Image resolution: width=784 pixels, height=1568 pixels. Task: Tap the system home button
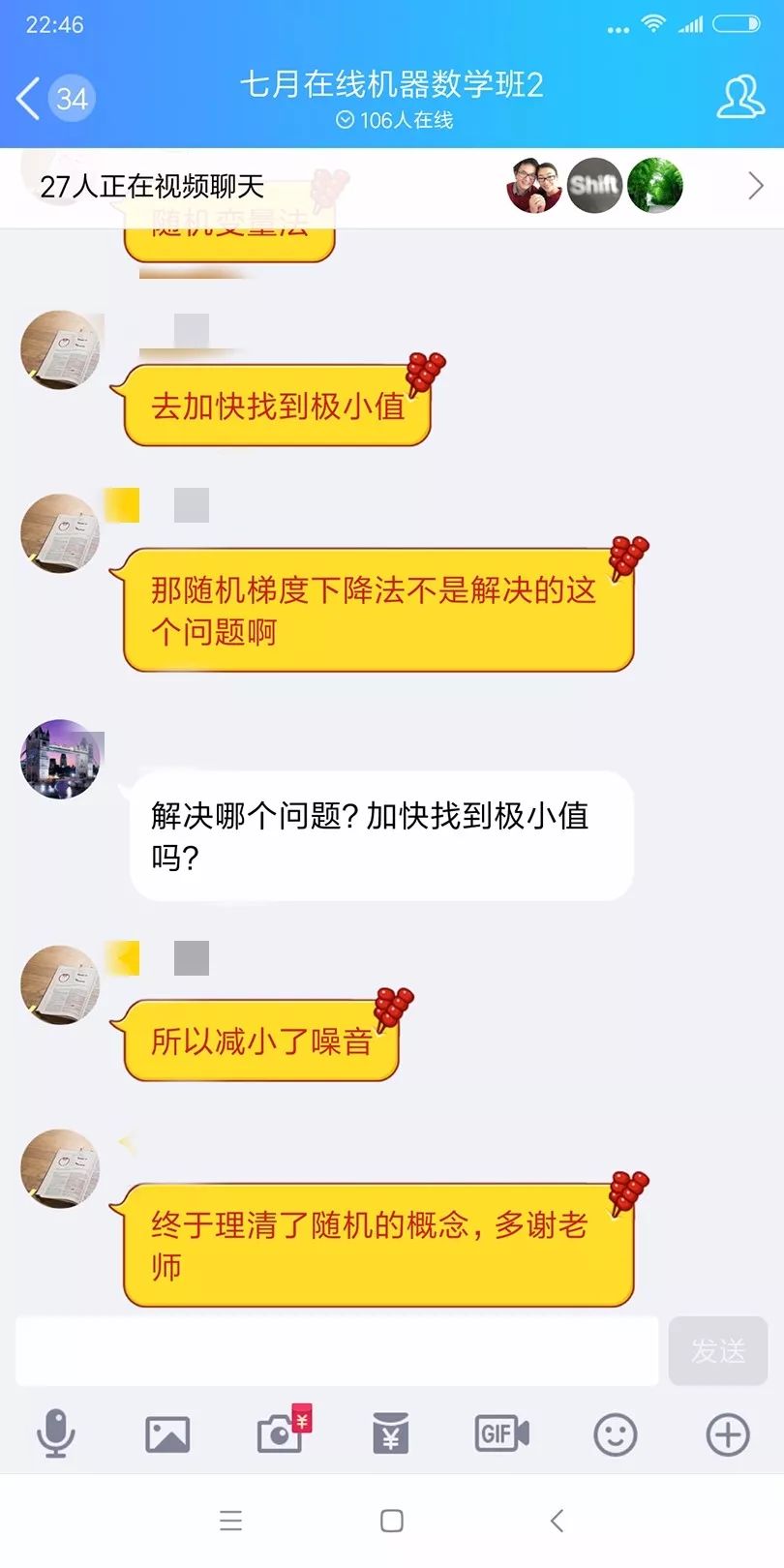point(392,1521)
